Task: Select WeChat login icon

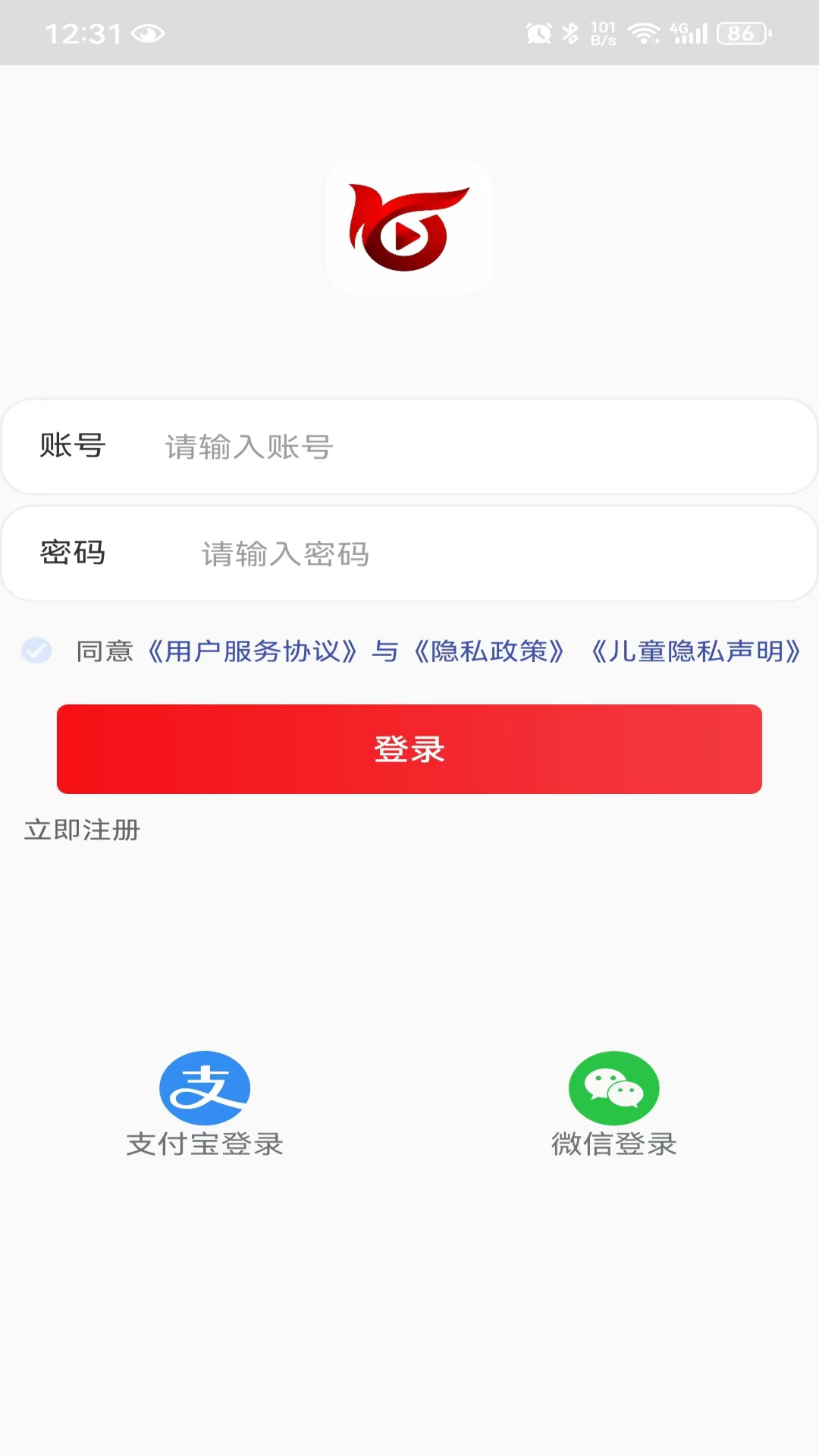Action: [614, 1087]
